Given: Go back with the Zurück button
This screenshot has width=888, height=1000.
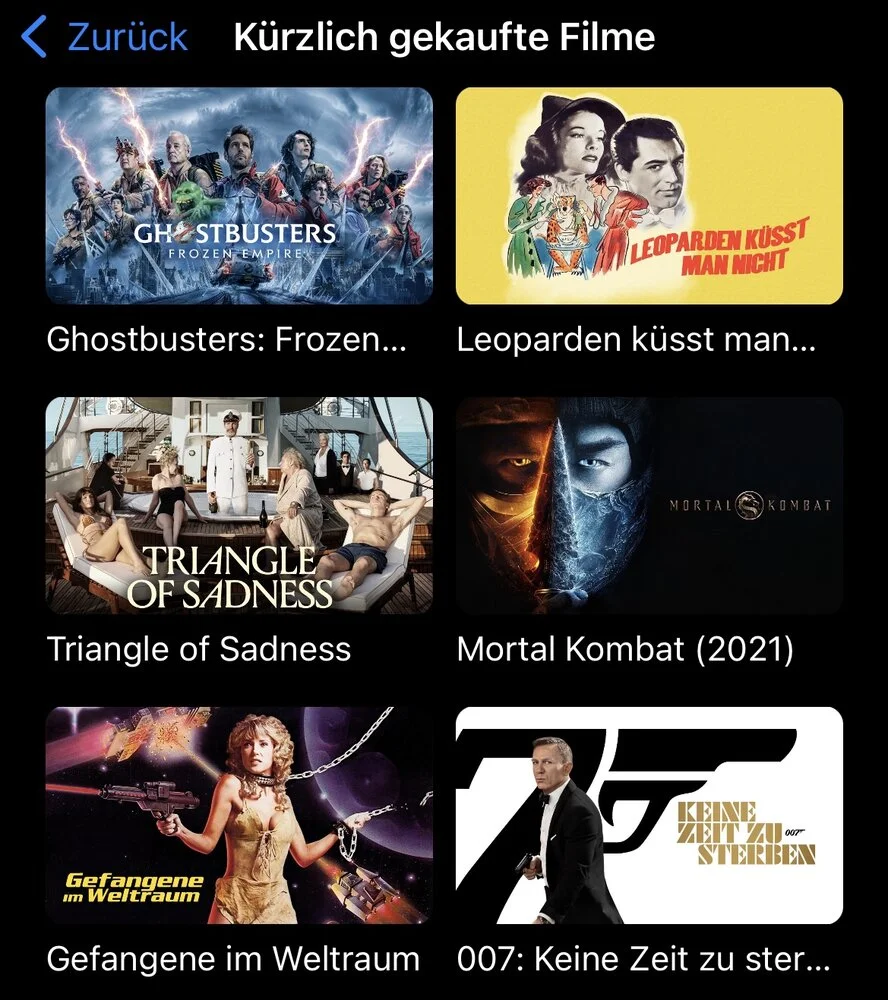Looking at the screenshot, I should coord(104,38).
